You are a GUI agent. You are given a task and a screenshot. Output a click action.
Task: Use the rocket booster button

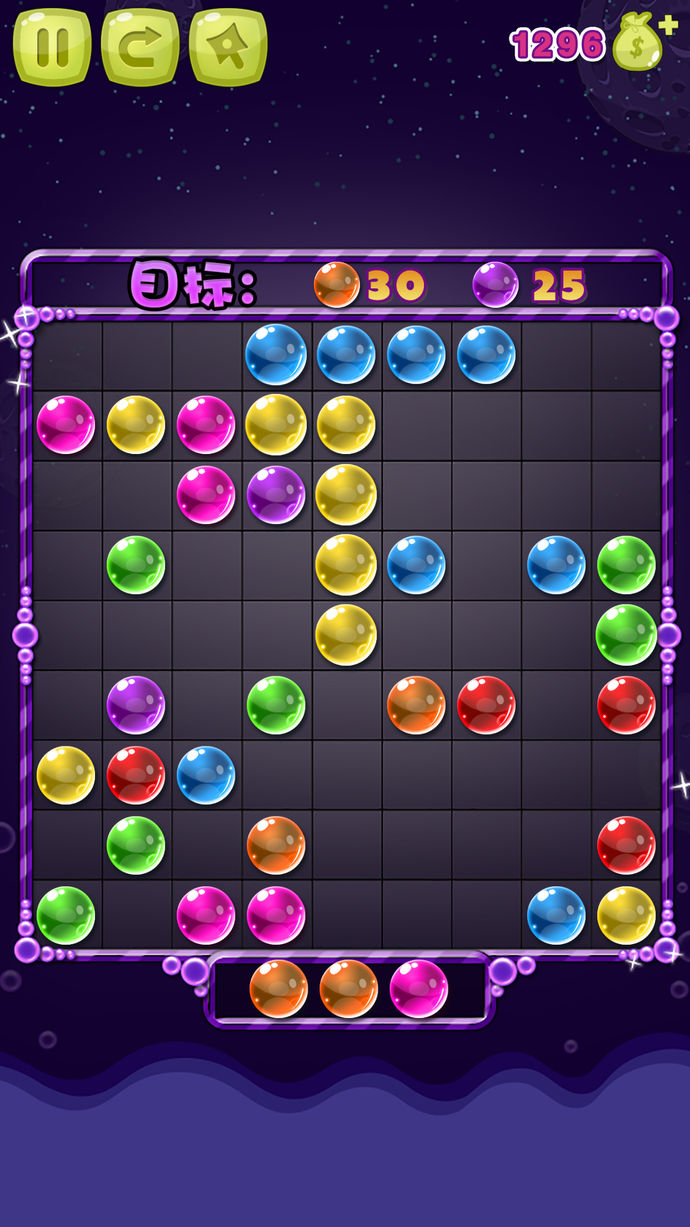228,47
